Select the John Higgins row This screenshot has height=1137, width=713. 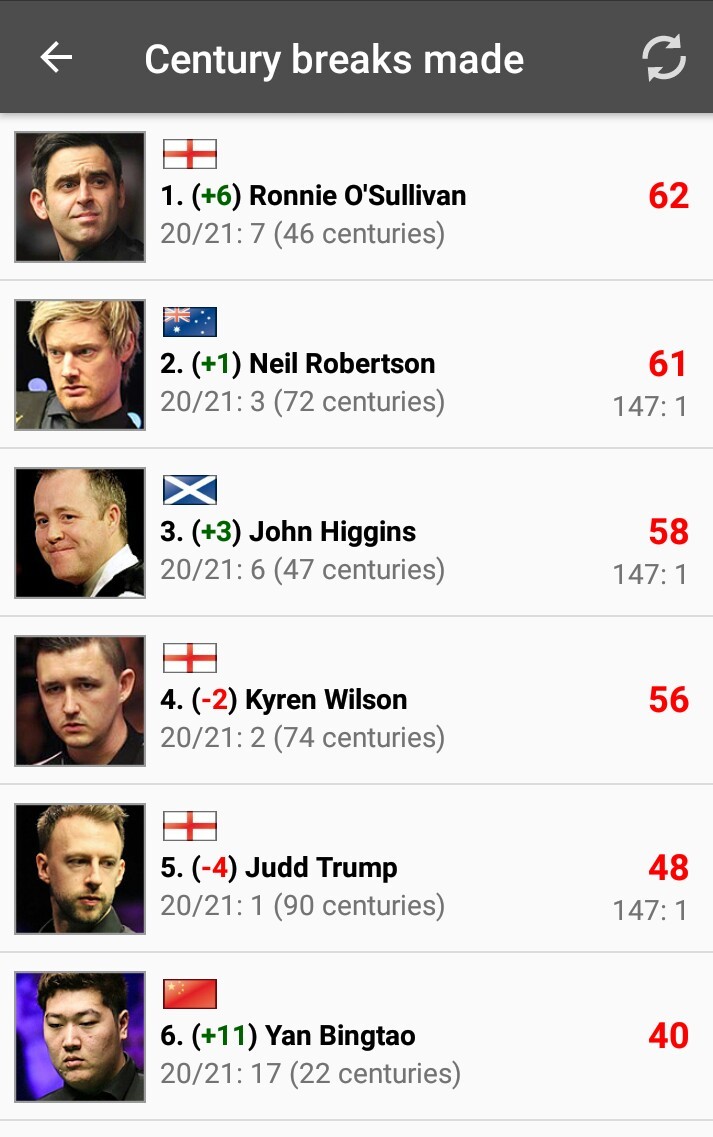(x=356, y=532)
